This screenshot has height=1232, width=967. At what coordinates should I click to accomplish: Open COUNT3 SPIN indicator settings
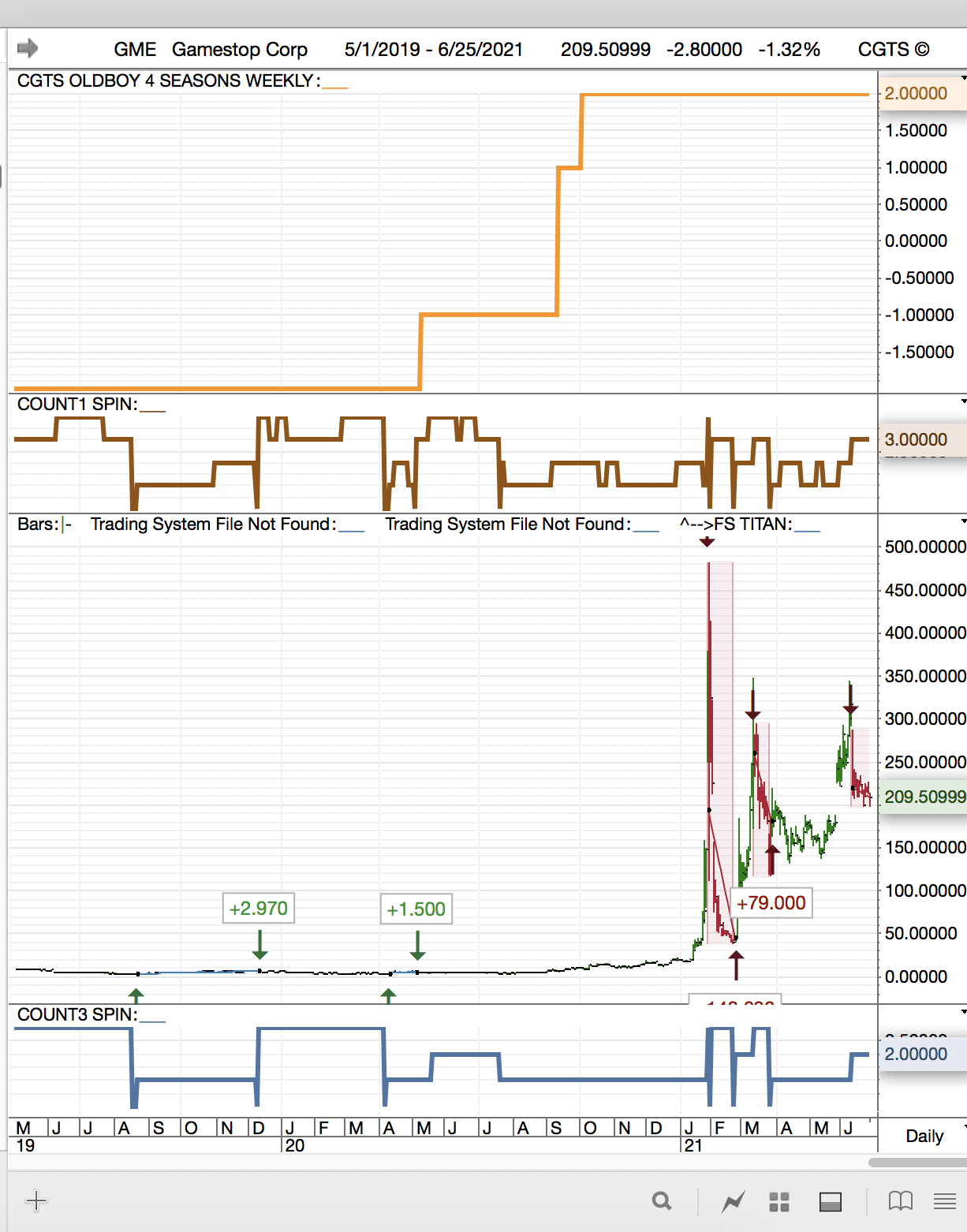point(77,1015)
